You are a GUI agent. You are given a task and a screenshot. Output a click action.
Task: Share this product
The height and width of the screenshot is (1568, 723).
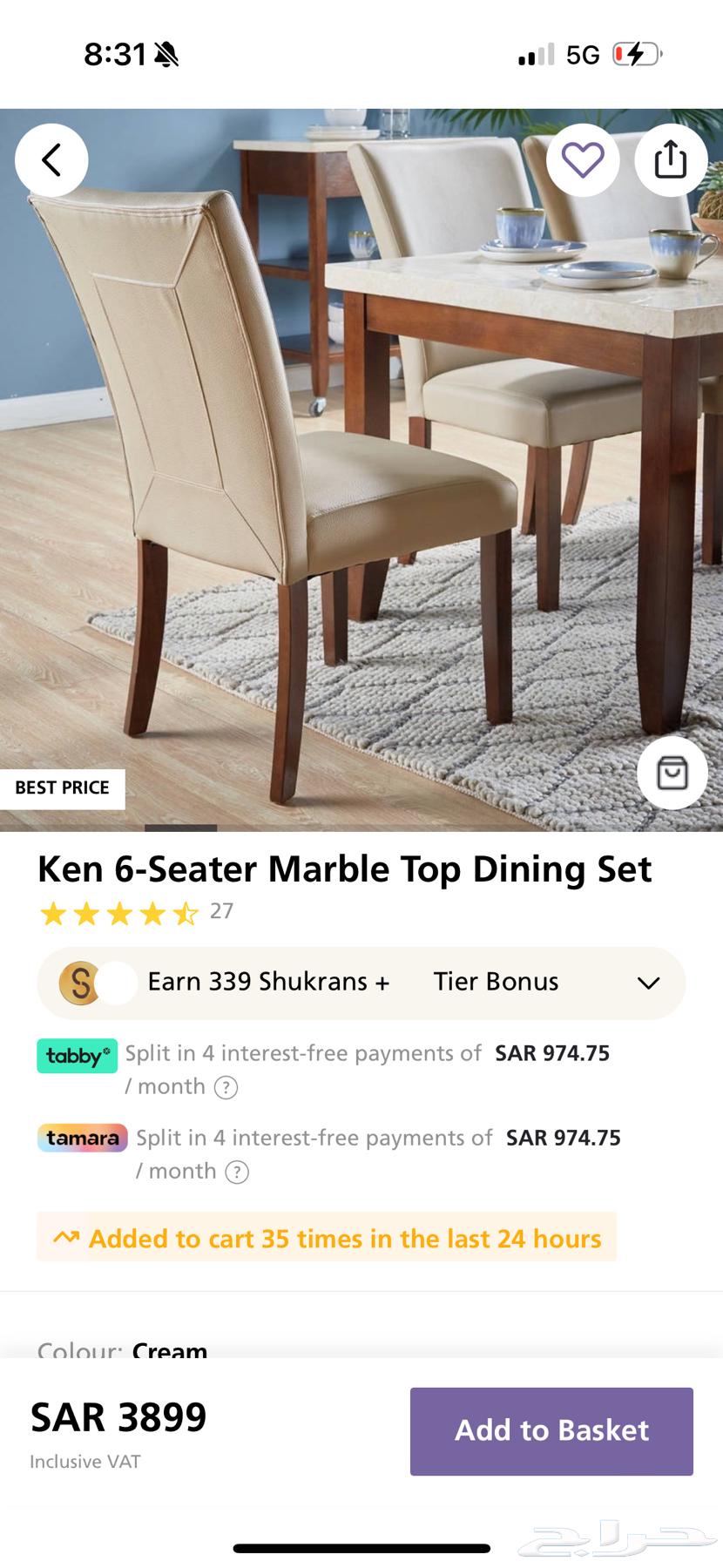tap(671, 160)
